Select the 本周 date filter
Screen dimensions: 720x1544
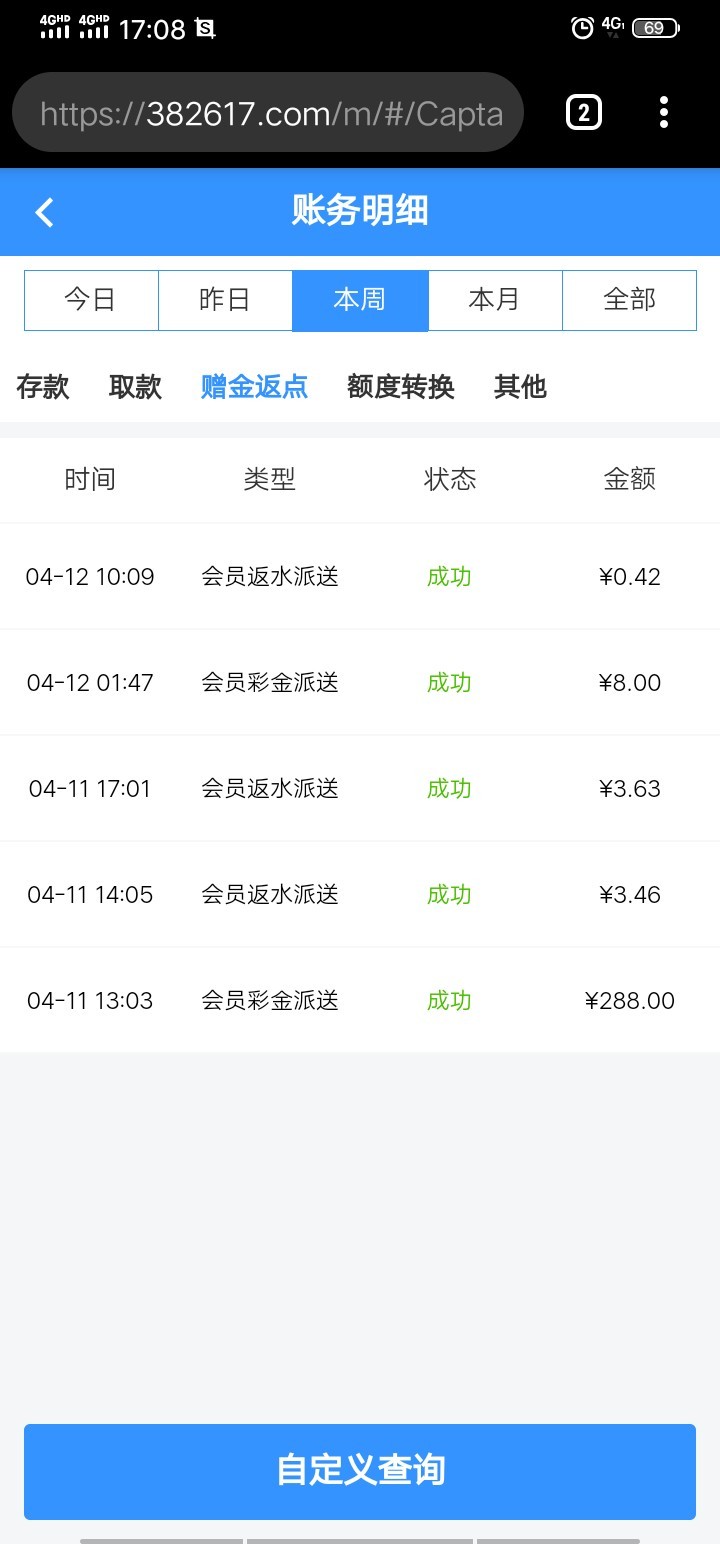(x=360, y=300)
